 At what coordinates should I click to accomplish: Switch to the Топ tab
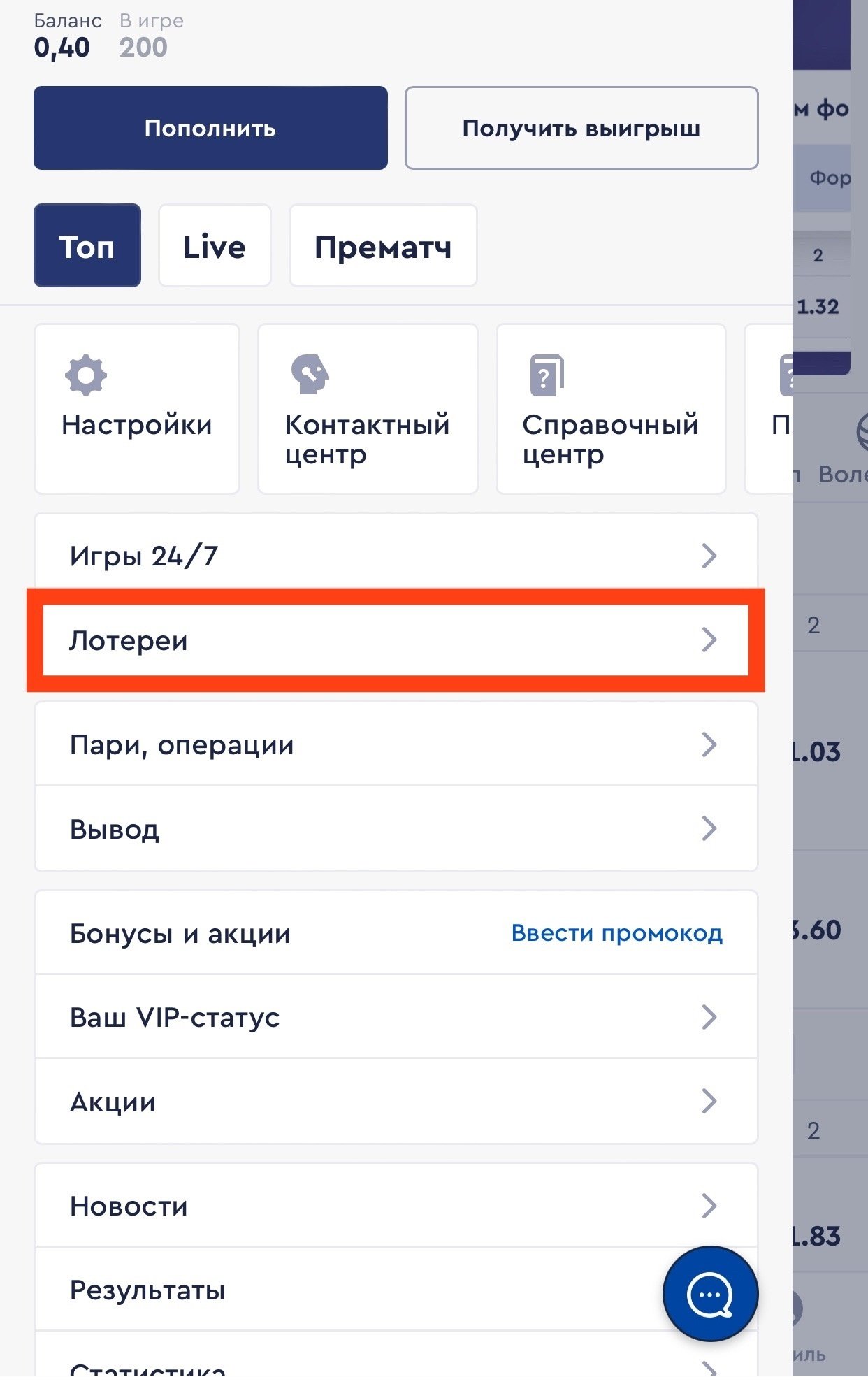click(87, 246)
